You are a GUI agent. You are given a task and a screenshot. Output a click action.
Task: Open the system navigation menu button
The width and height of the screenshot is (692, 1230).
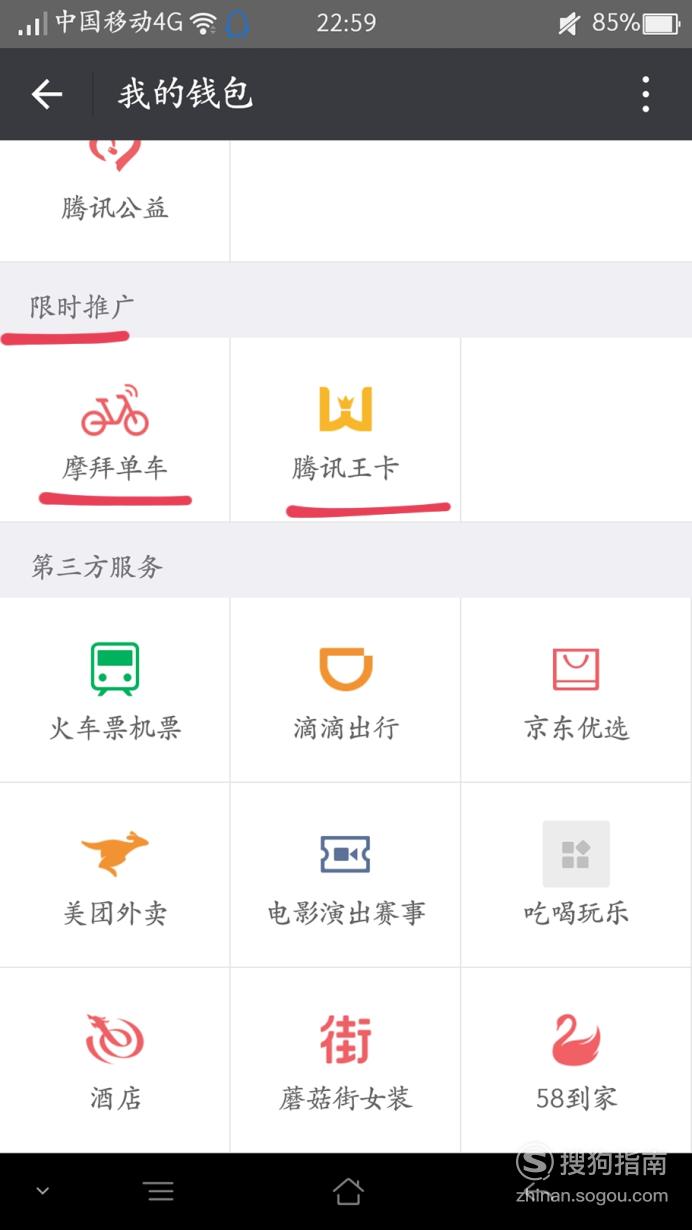coord(158,1191)
